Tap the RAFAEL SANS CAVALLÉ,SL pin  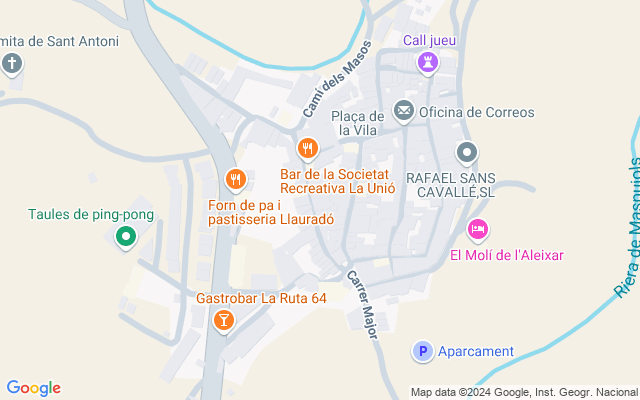pos(467,153)
